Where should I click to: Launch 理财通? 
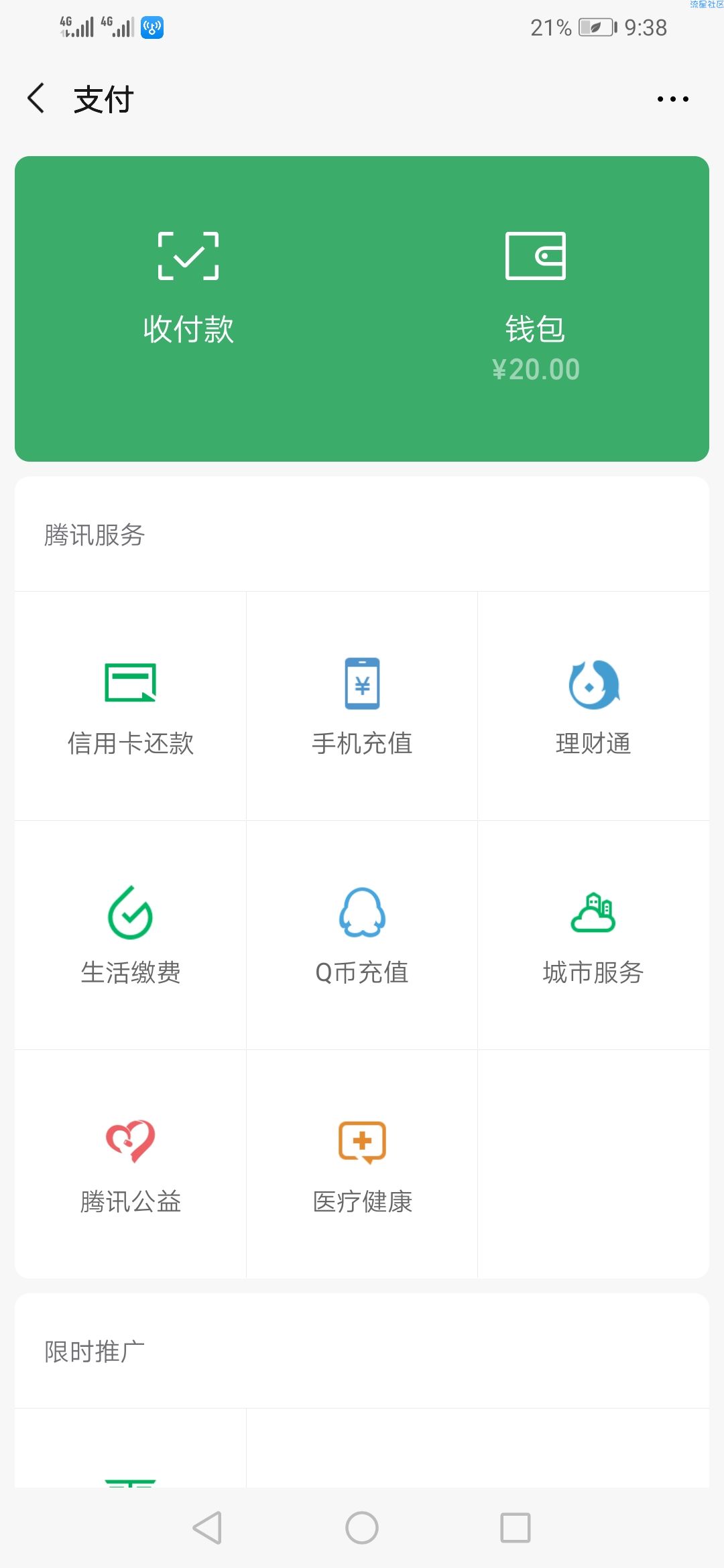coord(593,706)
